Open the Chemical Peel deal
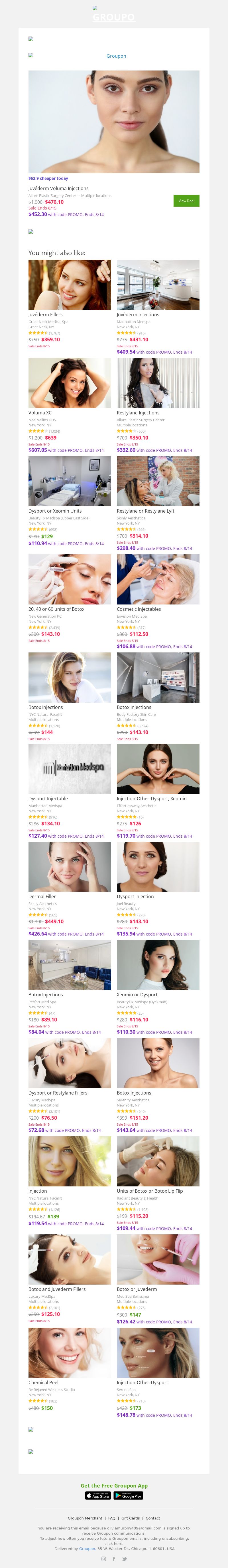 coord(69,1353)
